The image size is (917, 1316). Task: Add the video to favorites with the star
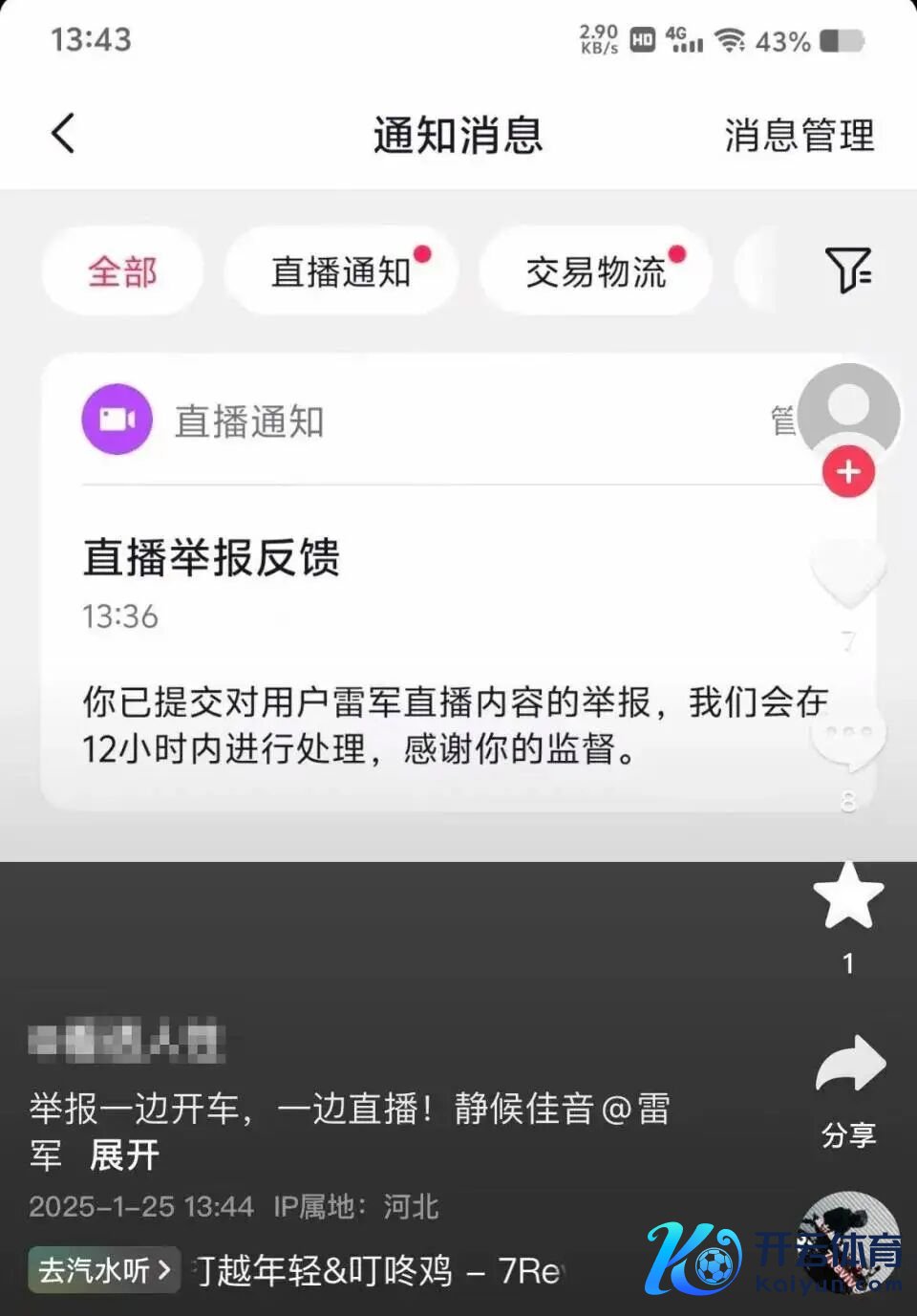tap(848, 896)
